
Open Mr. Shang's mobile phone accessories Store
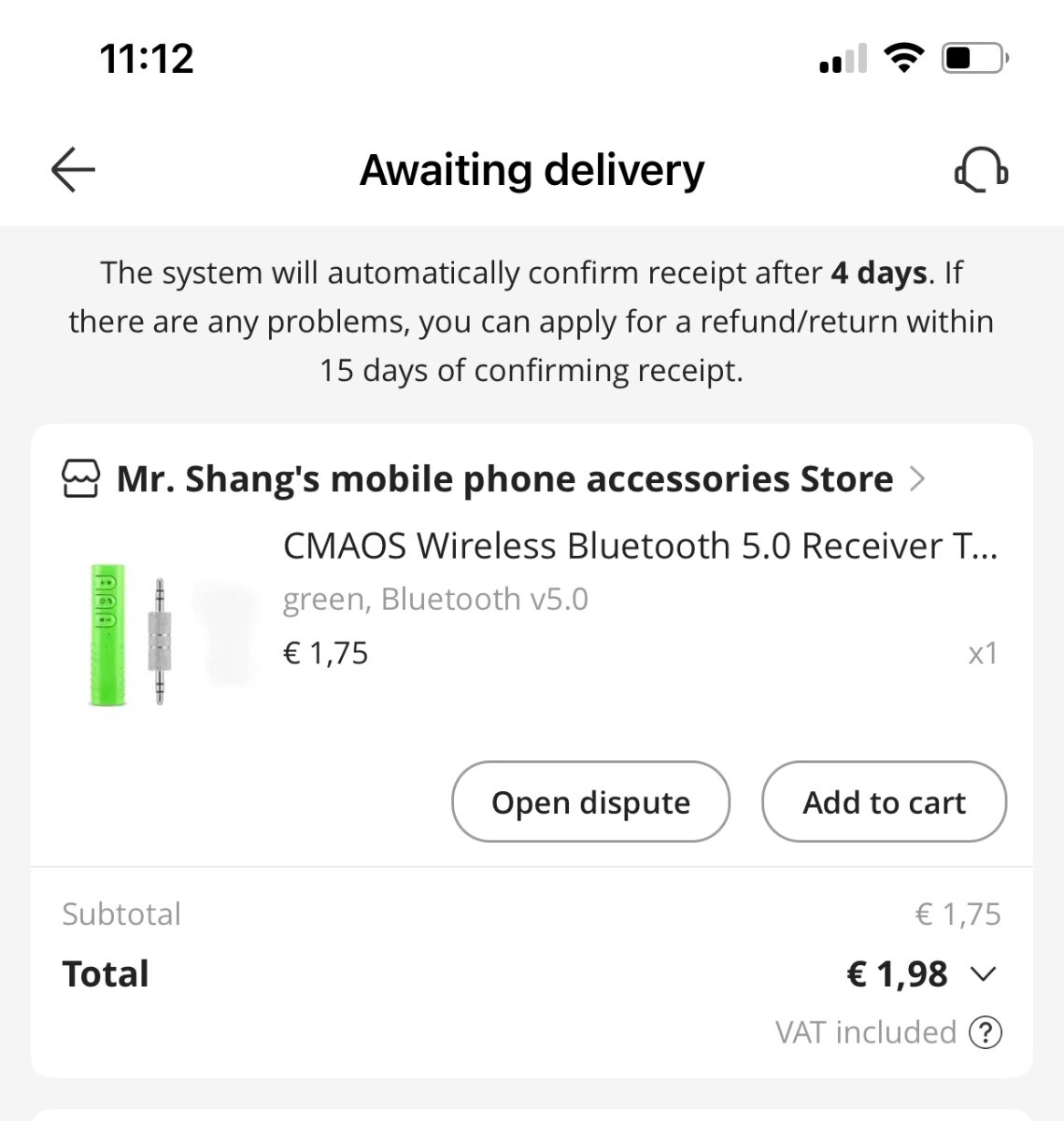click(x=504, y=479)
